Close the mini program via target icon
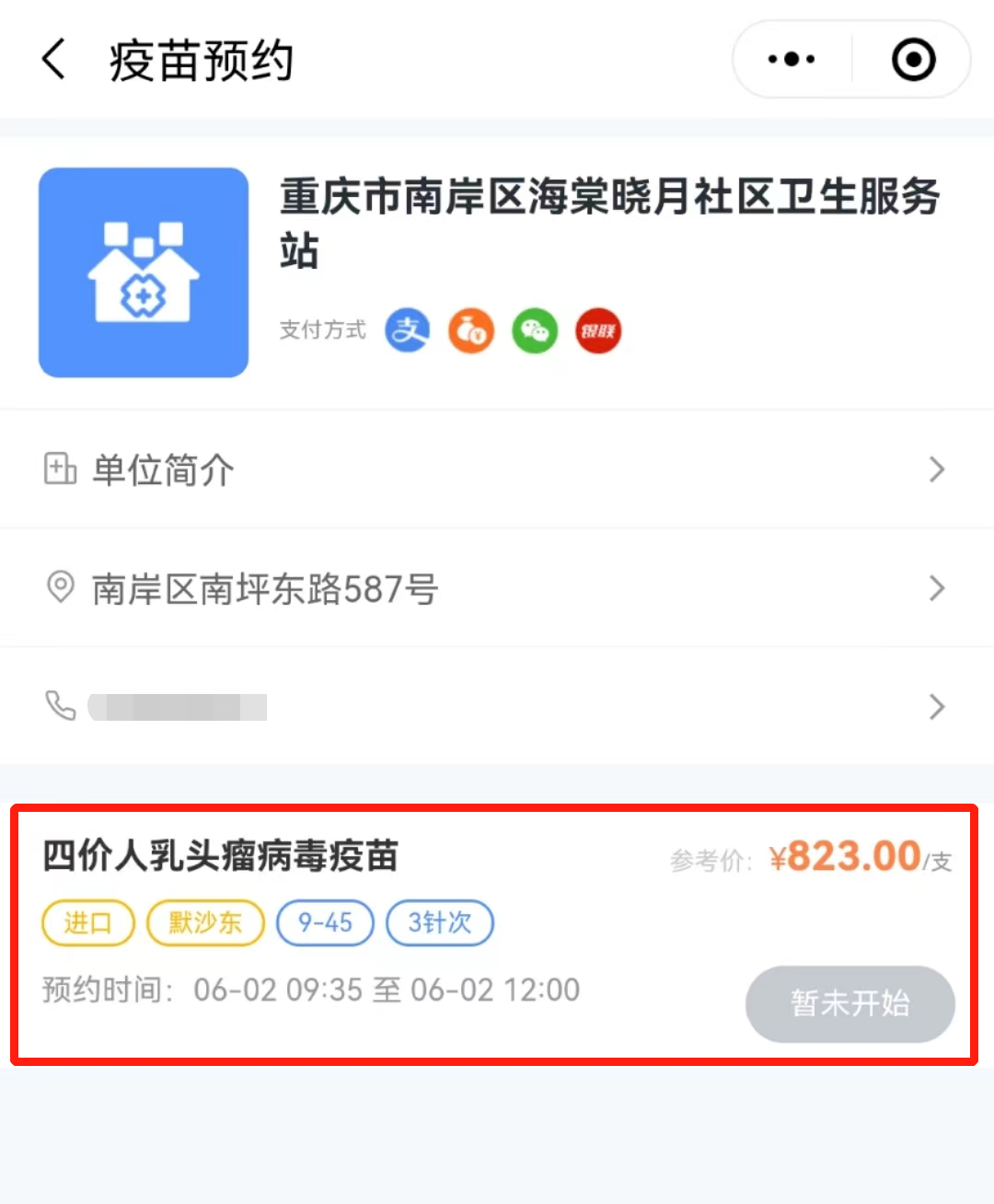Image resolution: width=994 pixels, height=1204 pixels. pos(913,60)
